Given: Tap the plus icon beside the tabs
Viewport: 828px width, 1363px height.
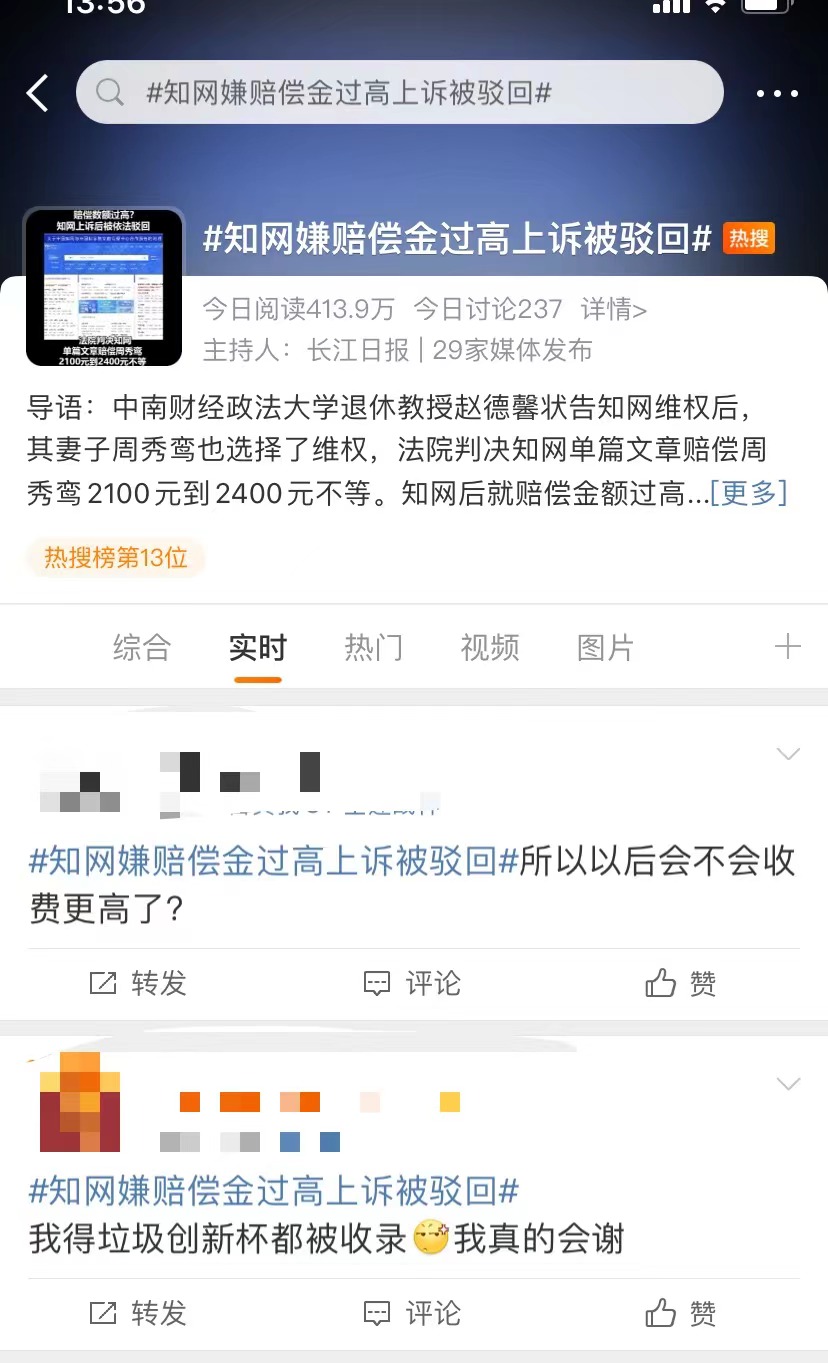Looking at the screenshot, I should (x=788, y=647).
